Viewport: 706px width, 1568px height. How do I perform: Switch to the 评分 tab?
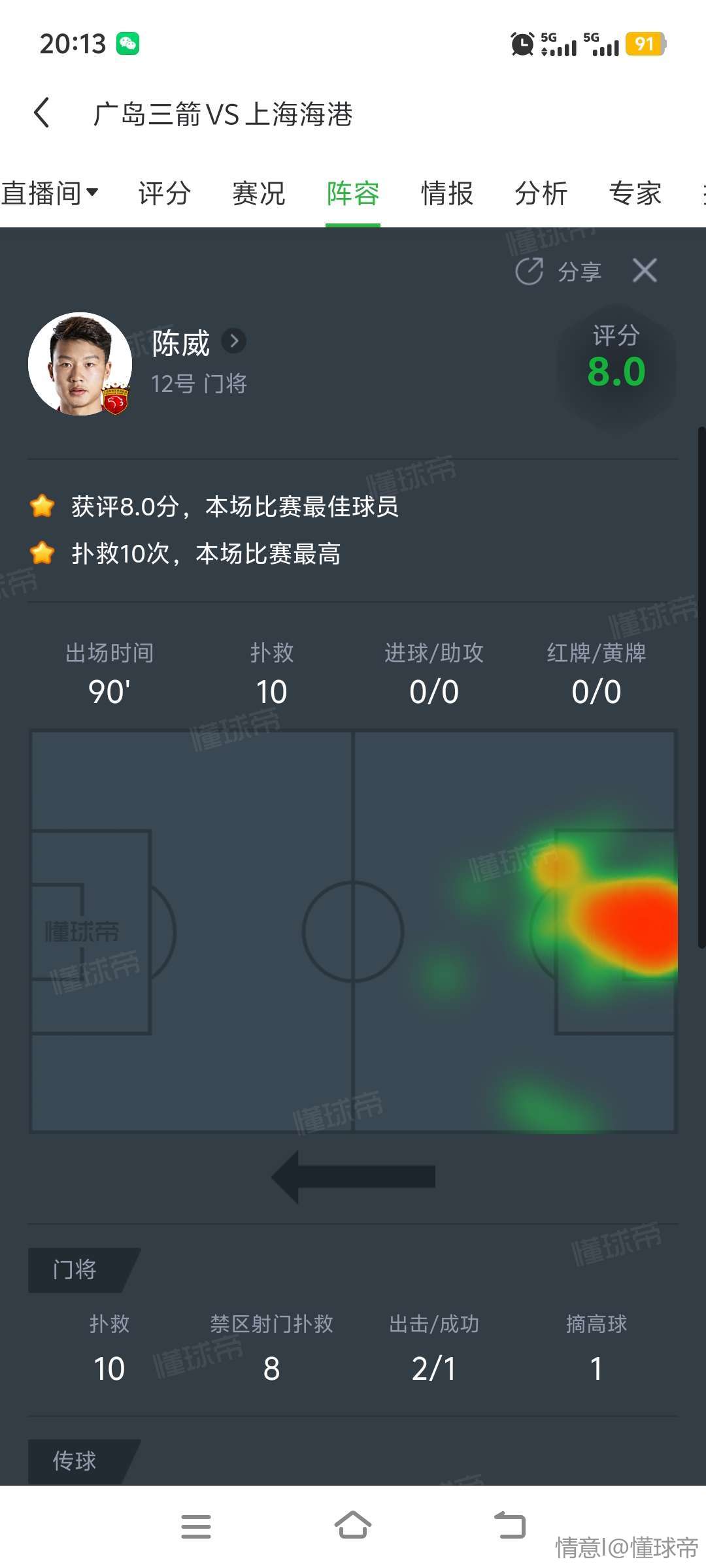point(164,193)
